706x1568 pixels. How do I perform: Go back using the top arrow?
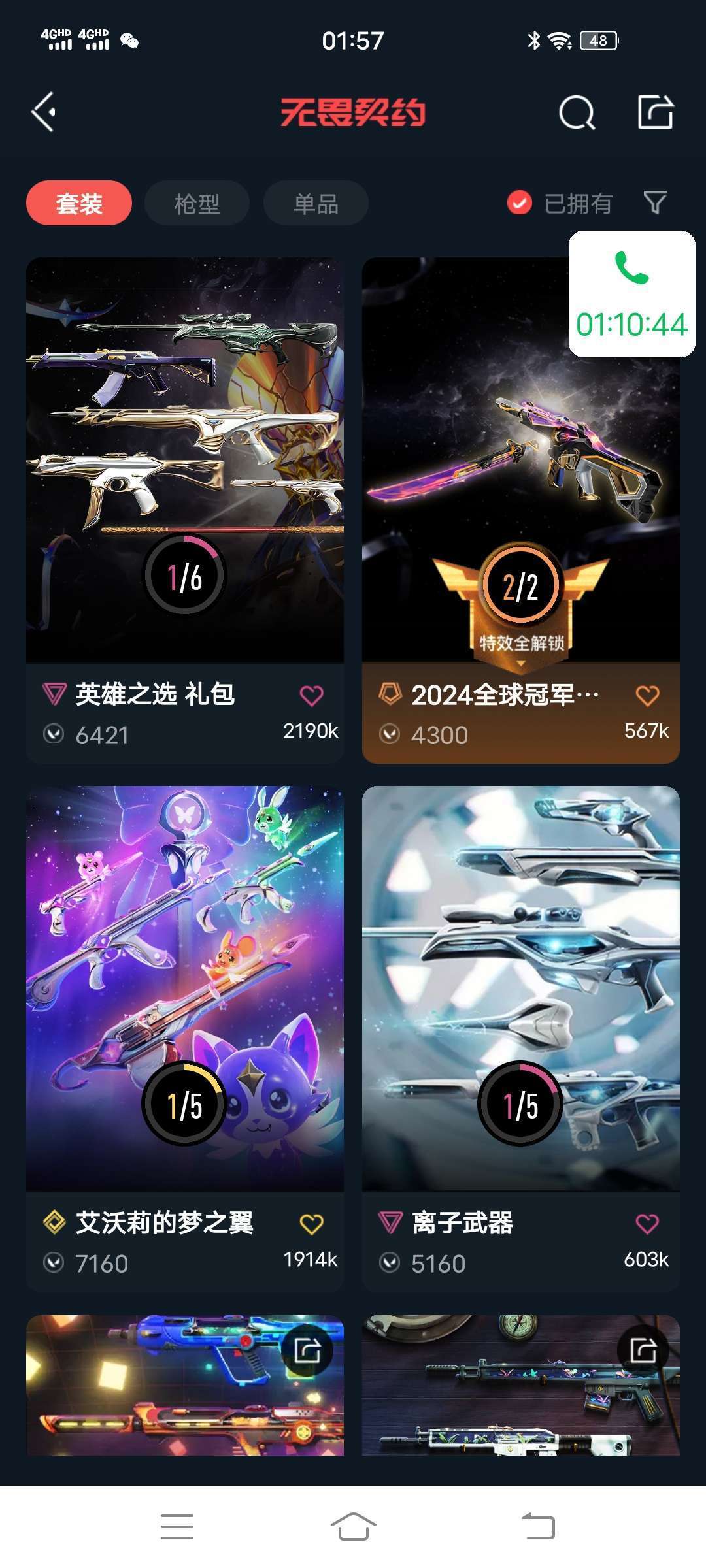tap(44, 112)
